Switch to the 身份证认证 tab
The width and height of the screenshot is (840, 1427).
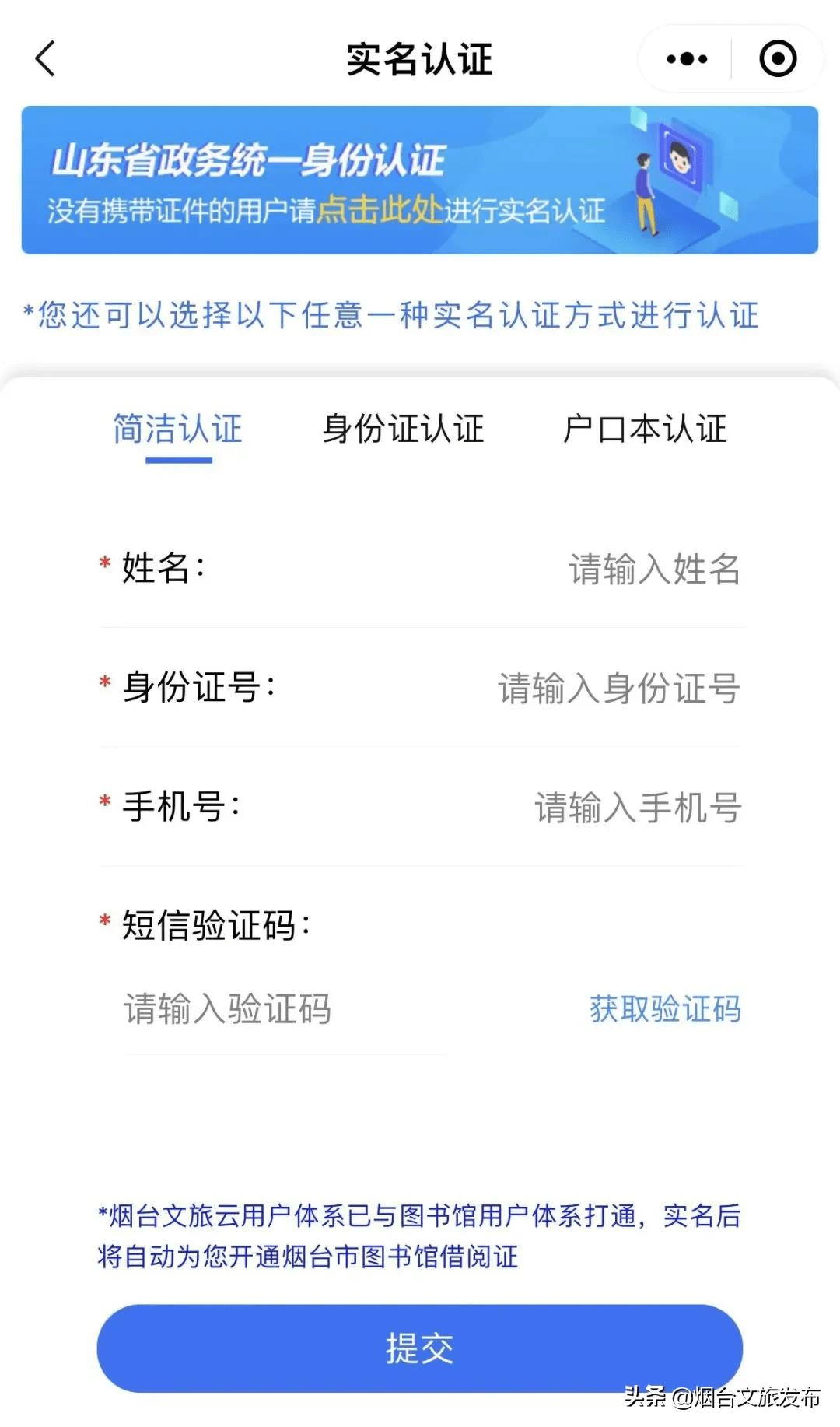(403, 430)
